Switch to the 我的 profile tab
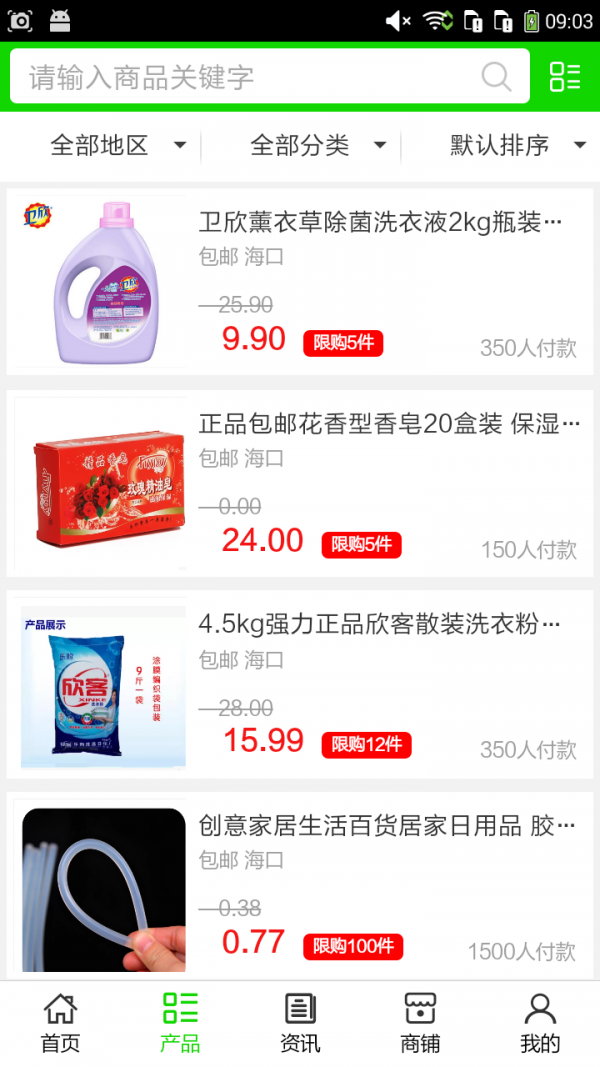The width and height of the screenshot is (600, 1067). [540, 1023]
